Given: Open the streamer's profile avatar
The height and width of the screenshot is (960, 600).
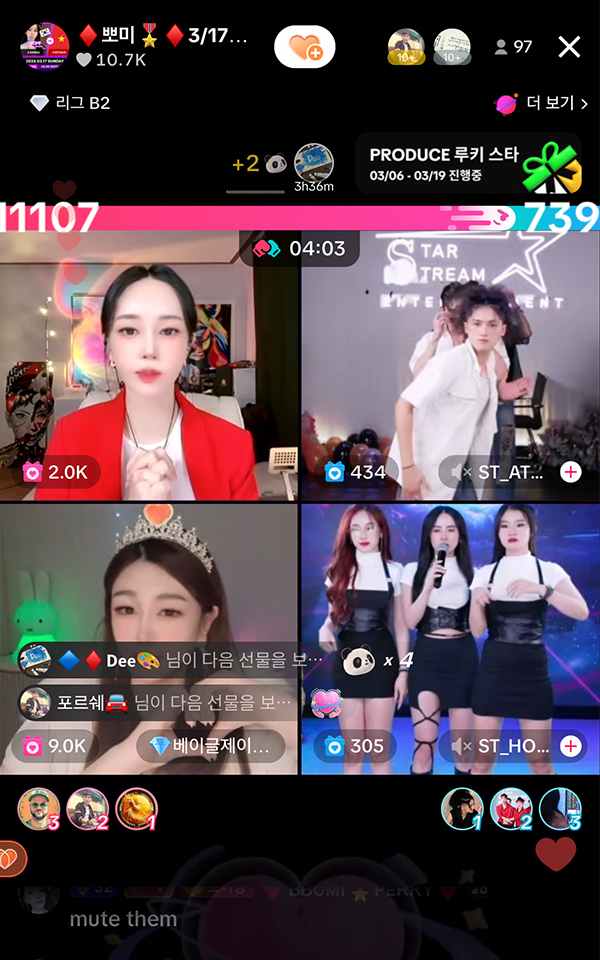Looking at the screenshot, I should [x=45, y=47].
